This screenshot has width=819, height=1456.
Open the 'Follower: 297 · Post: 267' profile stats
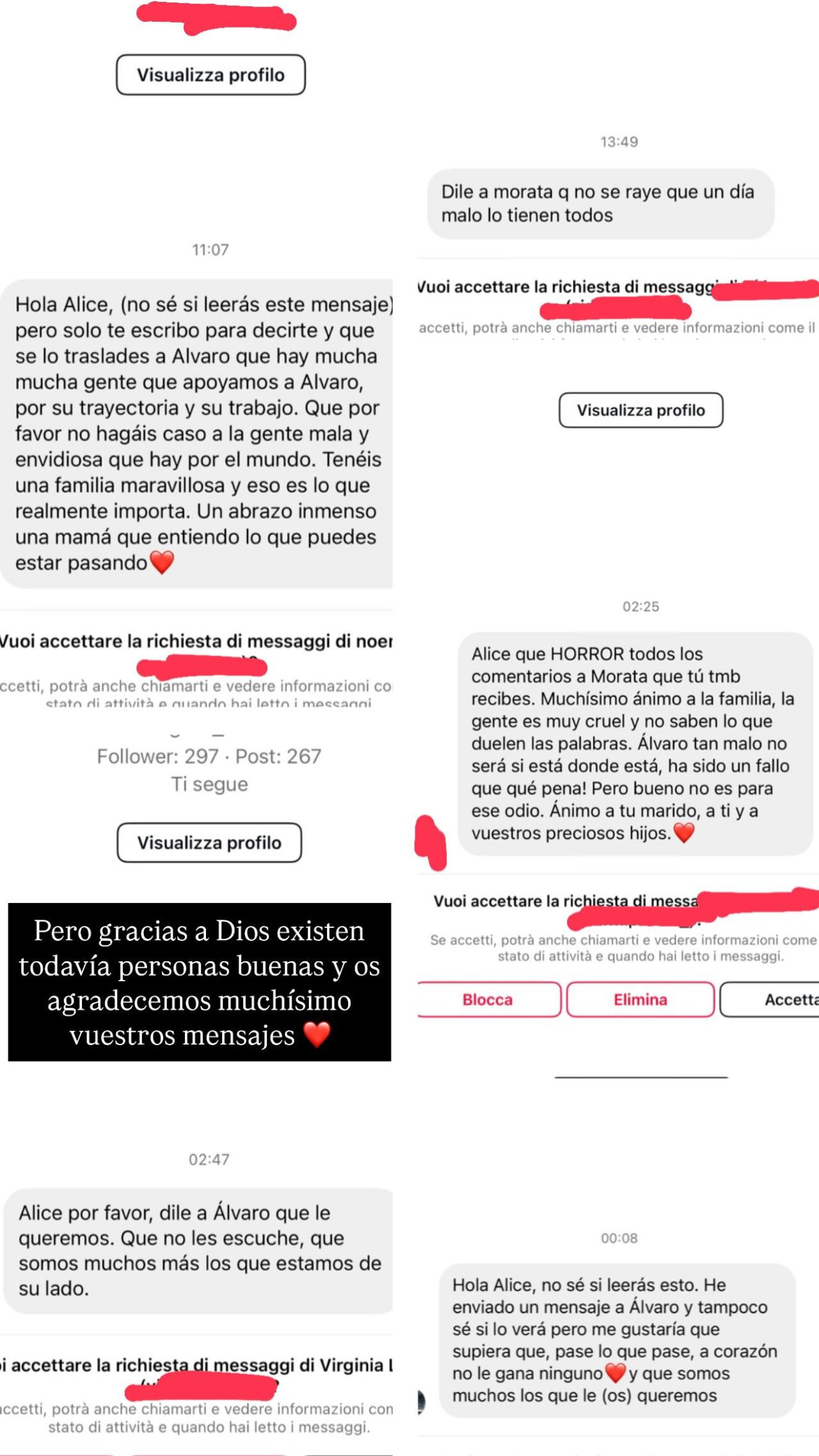tap(210, 757)
